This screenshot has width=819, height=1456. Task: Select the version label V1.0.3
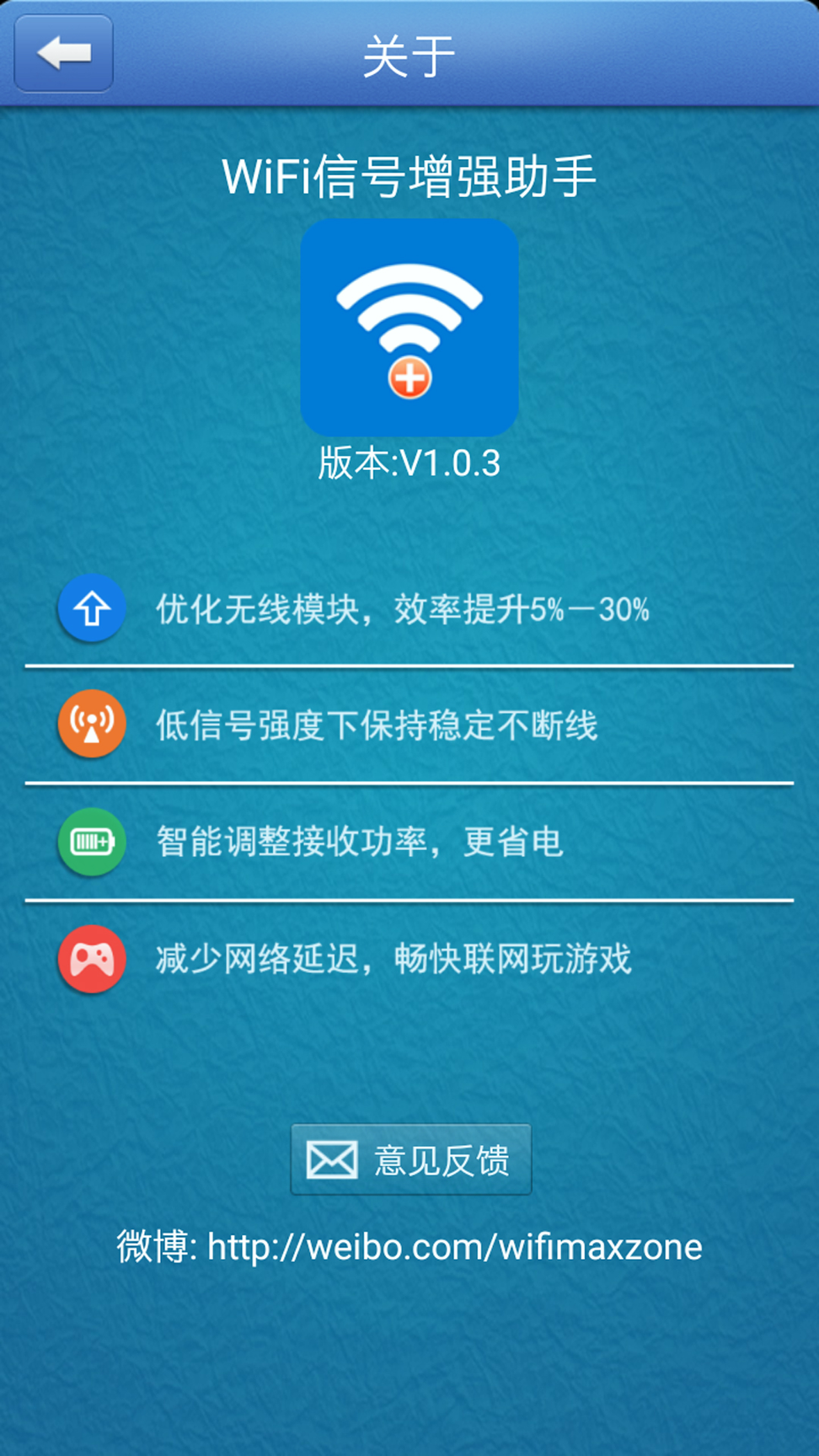(409, 461)
